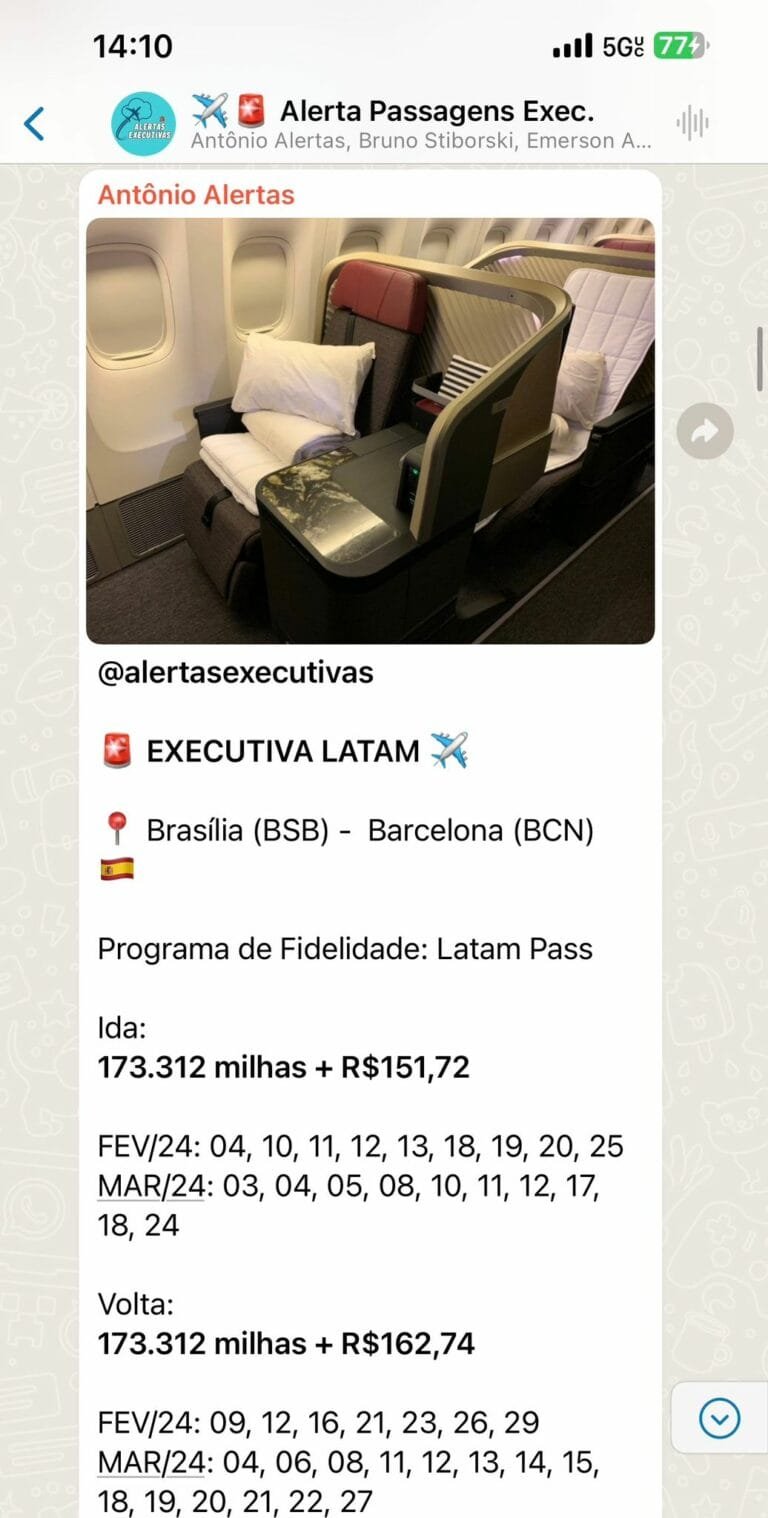Open the @alertasexecutivas mention
The height and width of the screenshot is (1518, 768).
click(235, 673)
